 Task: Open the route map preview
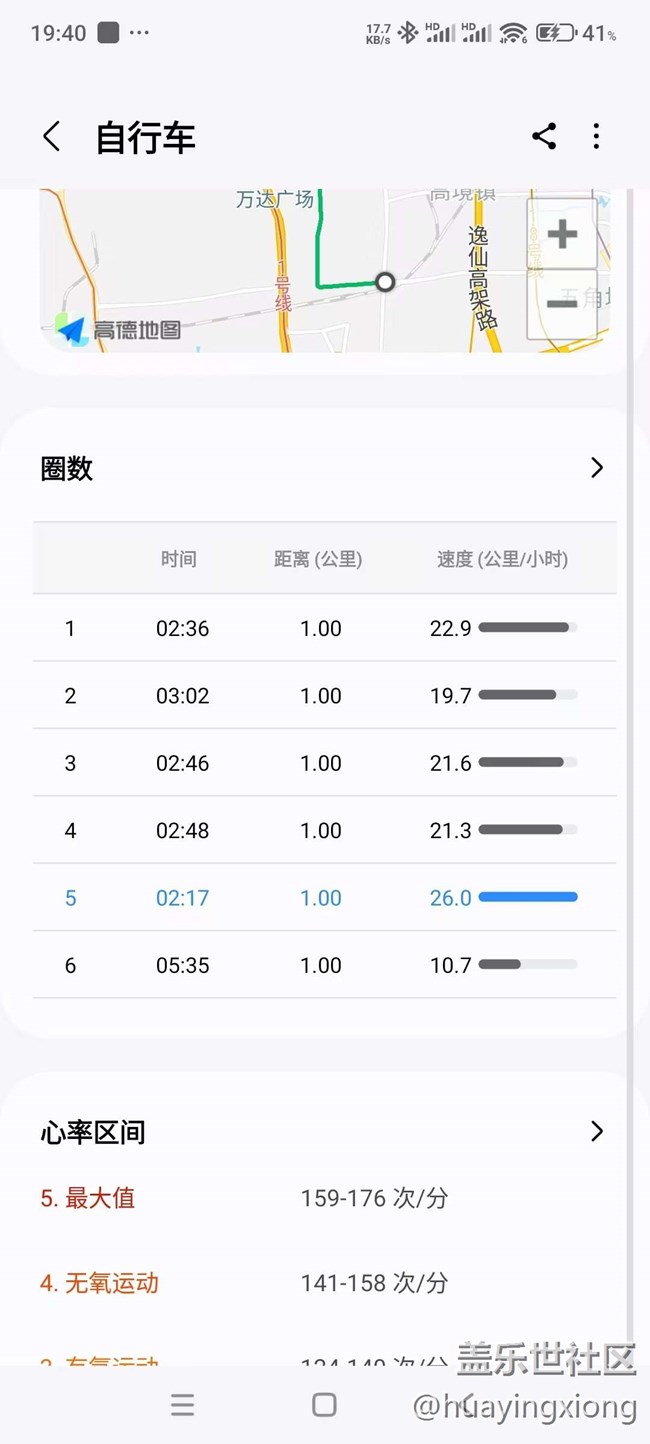pos(325,270)
